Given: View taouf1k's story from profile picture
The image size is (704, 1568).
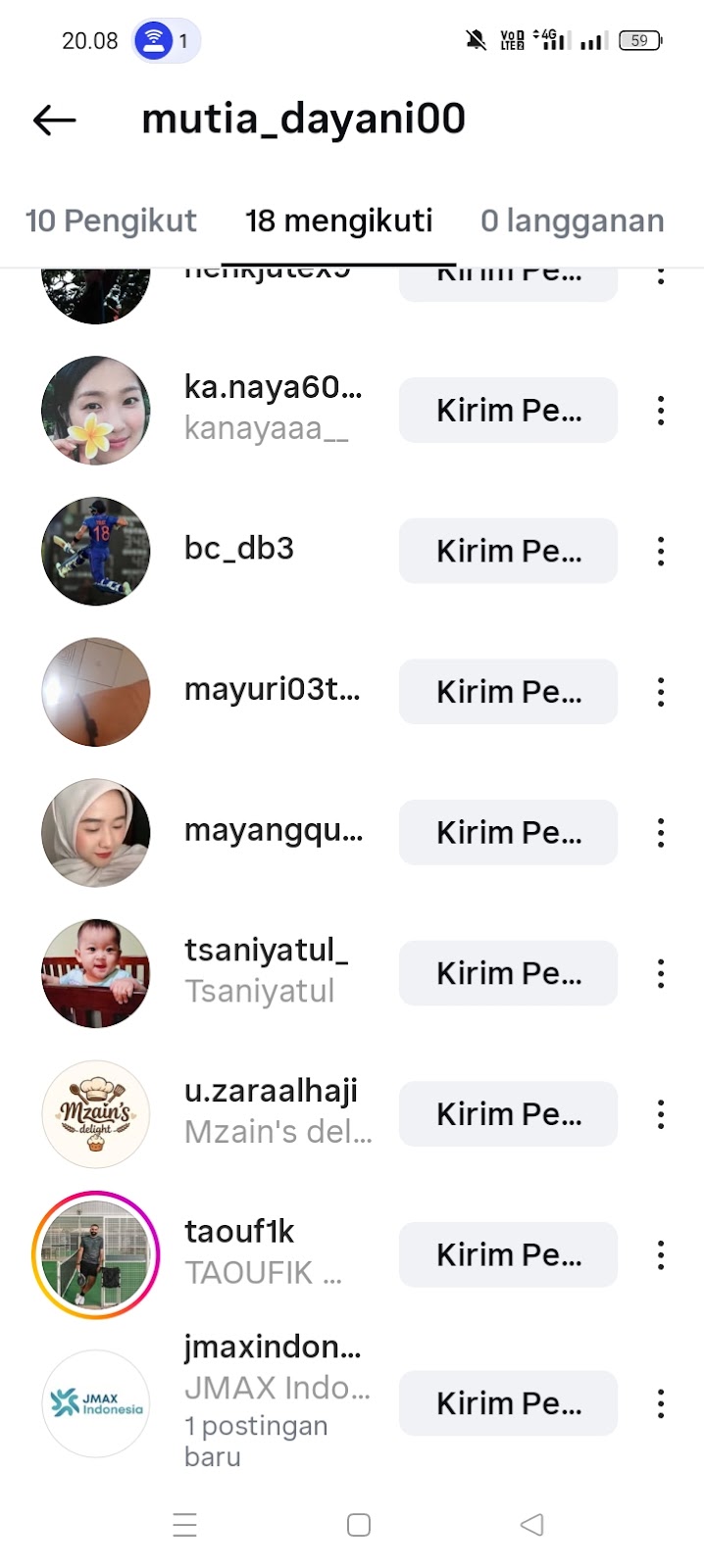Looking at the screenshot, I should click(96, 1254).
